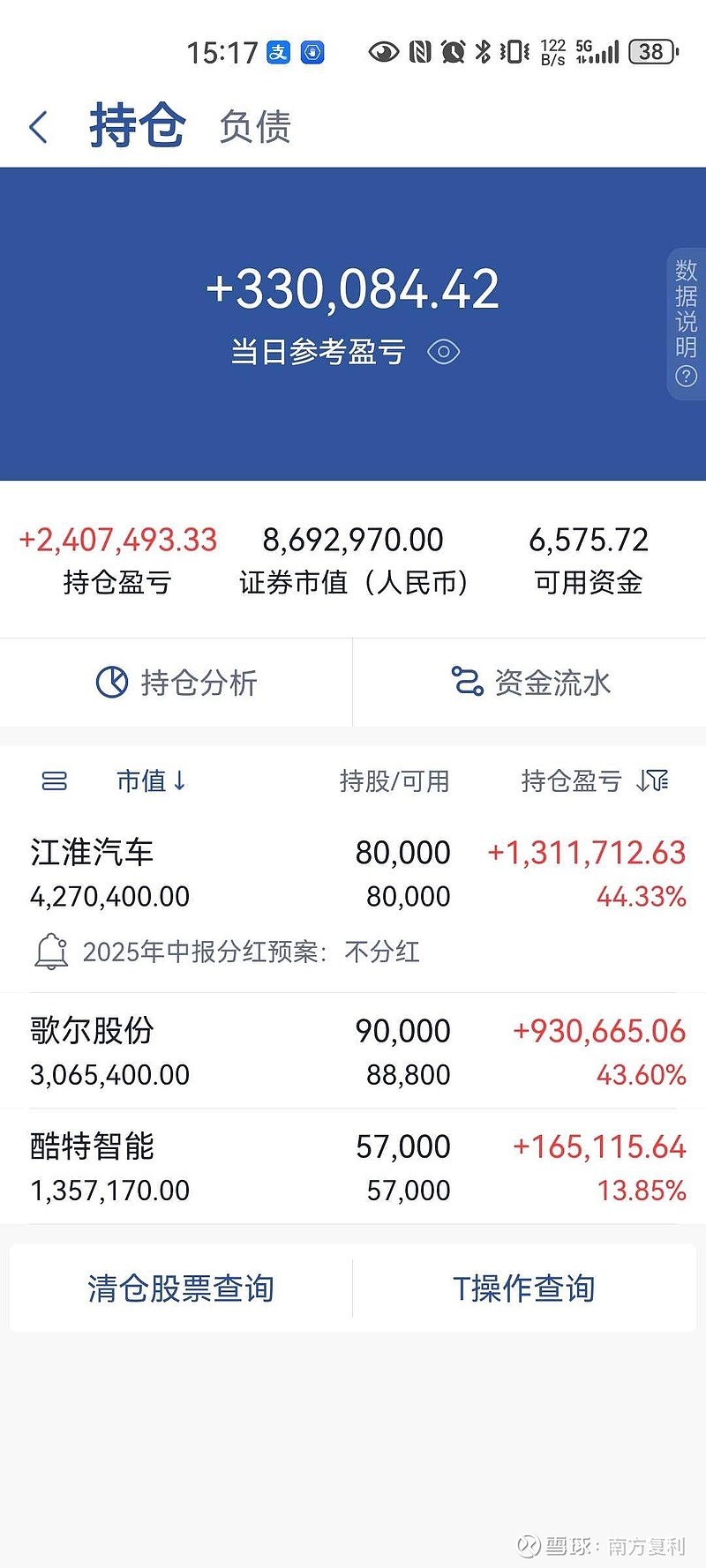706x1568 pixels.
Task: Click the bell icon for dividend announcement
Action: [51, 952]
